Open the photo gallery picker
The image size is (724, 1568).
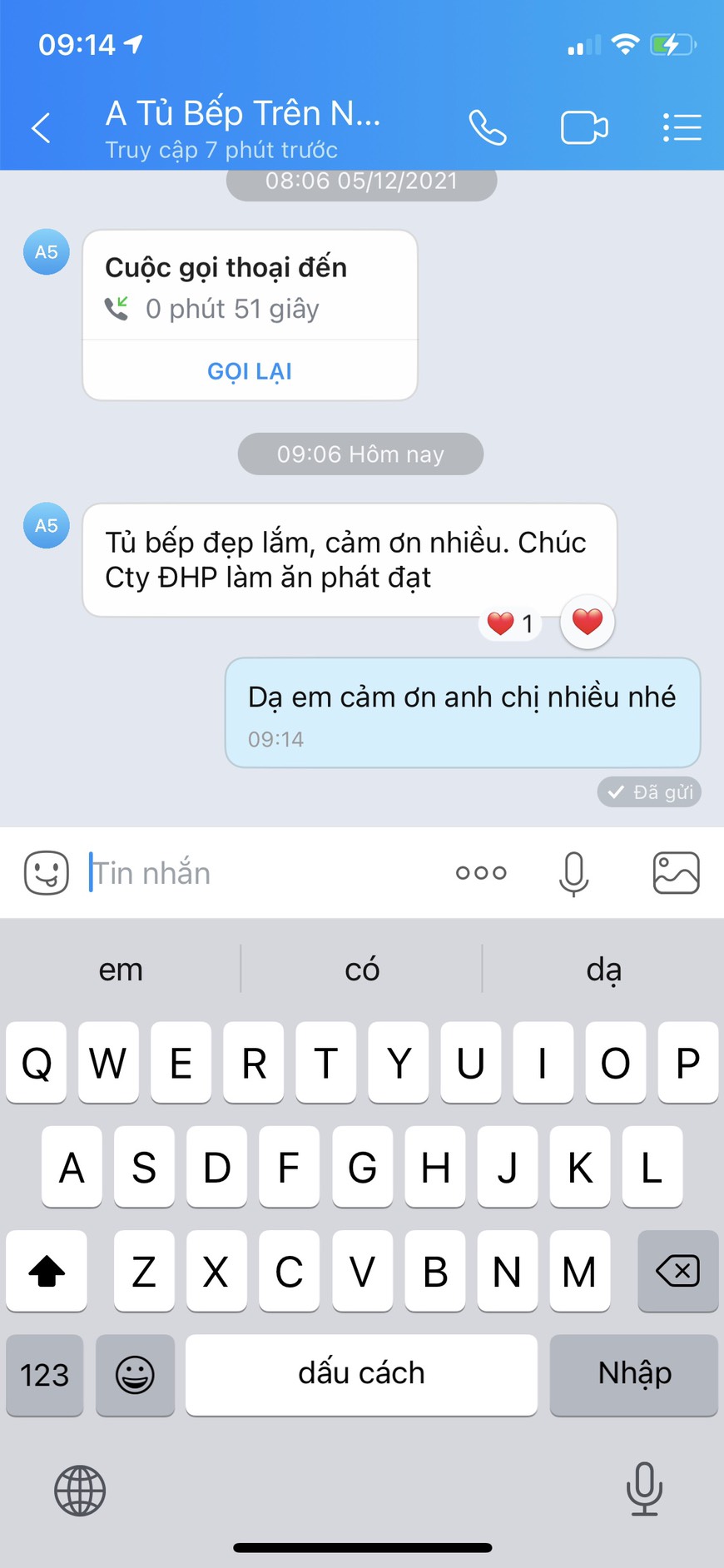pyautogui.click(x=676, y=873)
